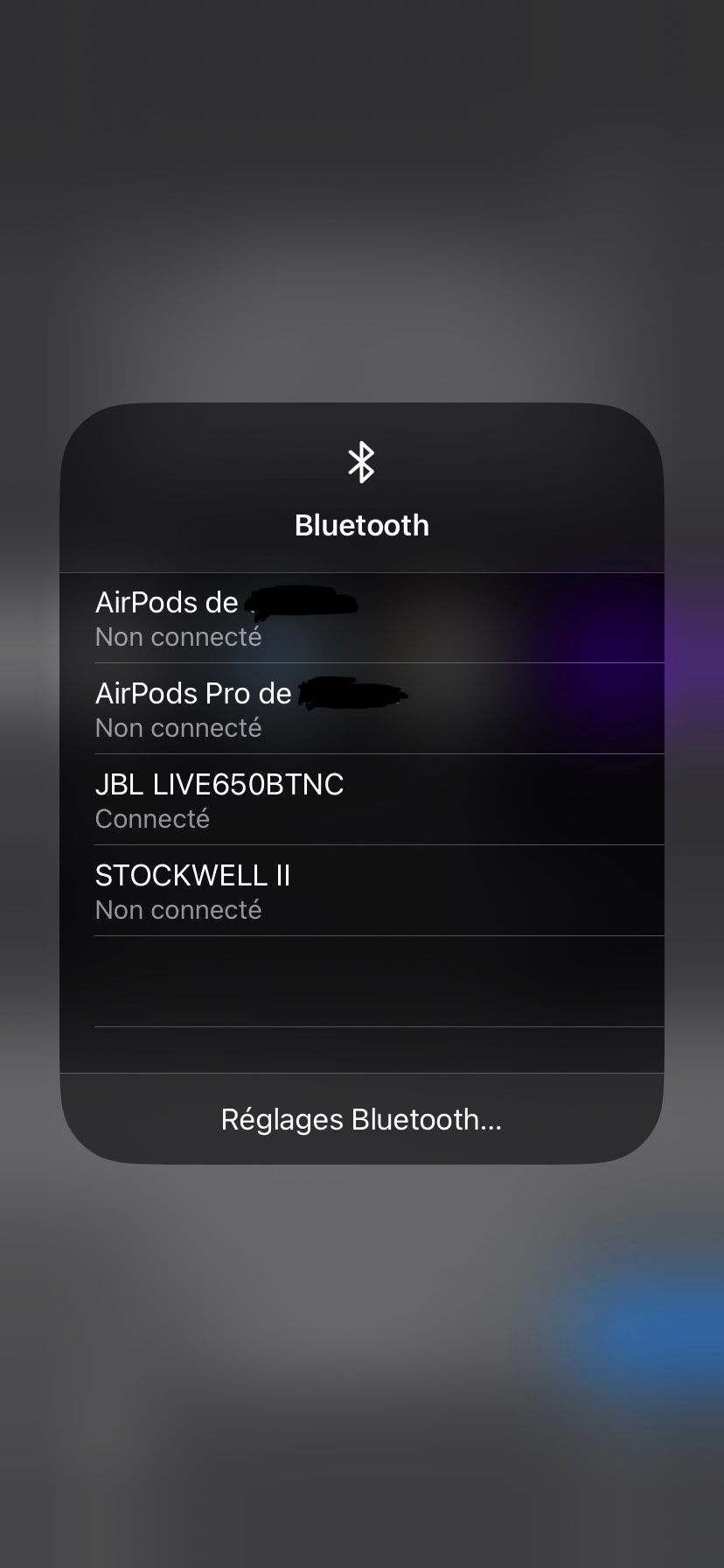Screen dimensions: 724x1568
Task: Connect to the regular AirPods
Action: [x=361, y=619]
